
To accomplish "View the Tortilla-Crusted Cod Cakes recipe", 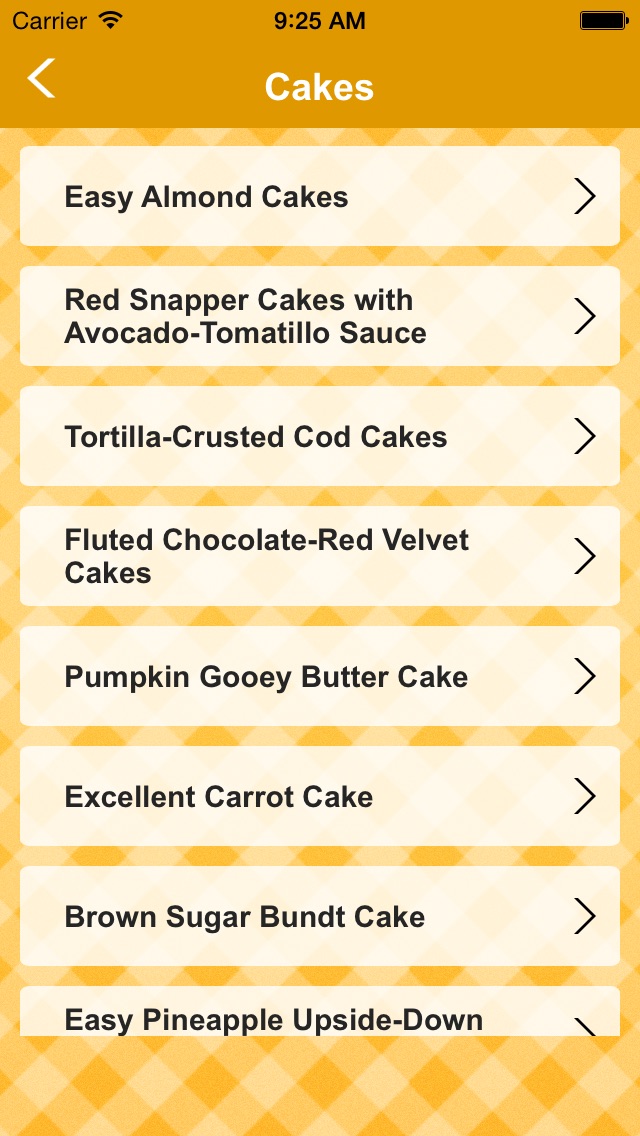I will [x=320, y=436].
